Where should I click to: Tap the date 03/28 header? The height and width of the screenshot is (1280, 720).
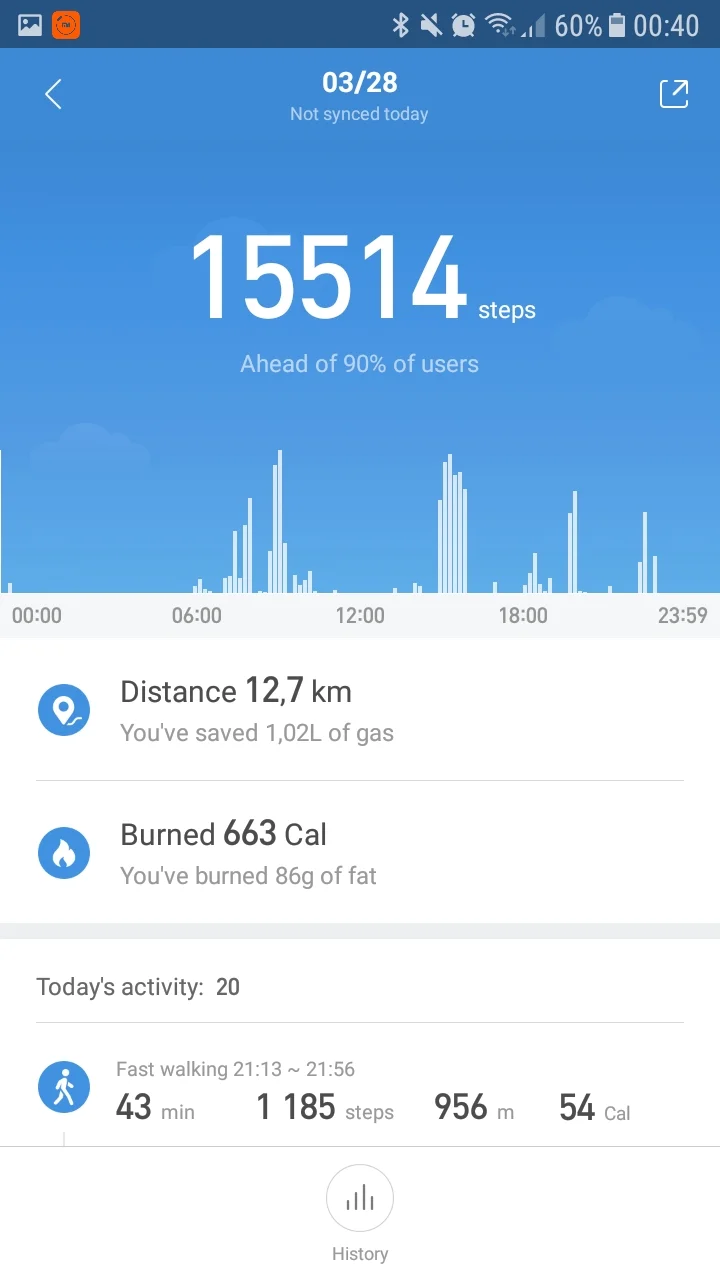(x=359, y=82)
